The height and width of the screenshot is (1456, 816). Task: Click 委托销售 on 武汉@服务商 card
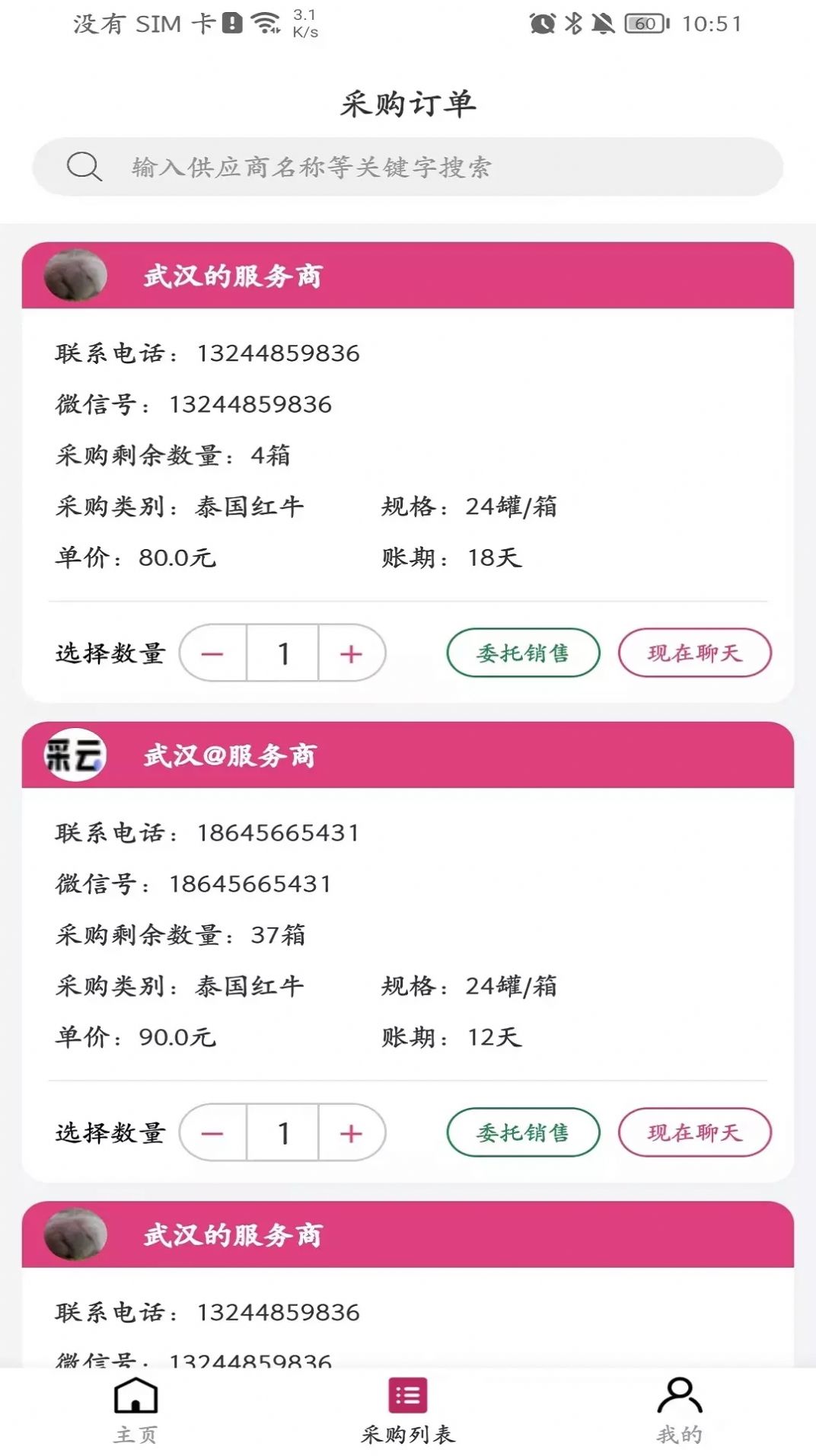pos(523,1132)
